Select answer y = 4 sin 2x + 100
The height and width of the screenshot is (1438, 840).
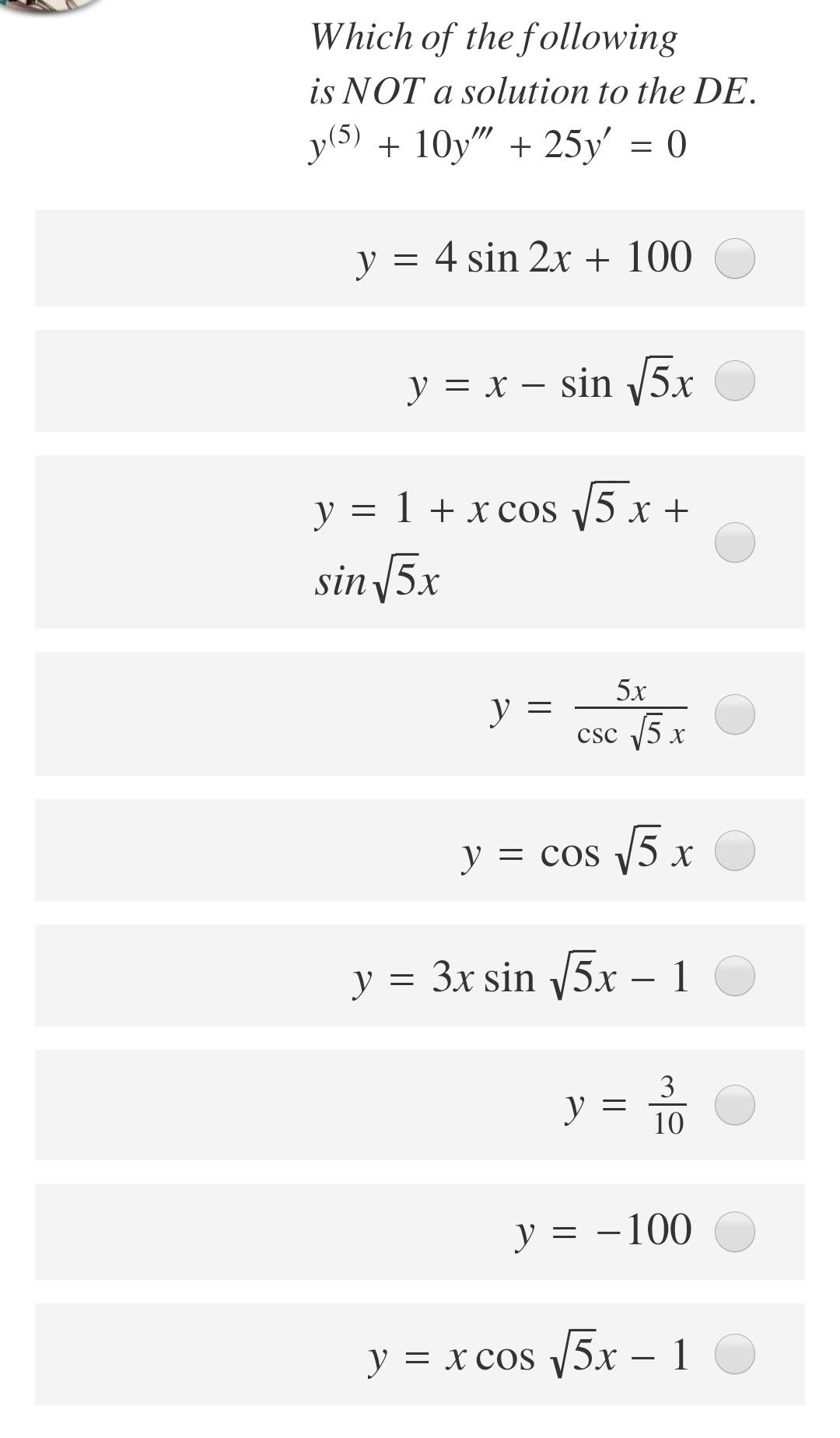[x=734, y=259]
